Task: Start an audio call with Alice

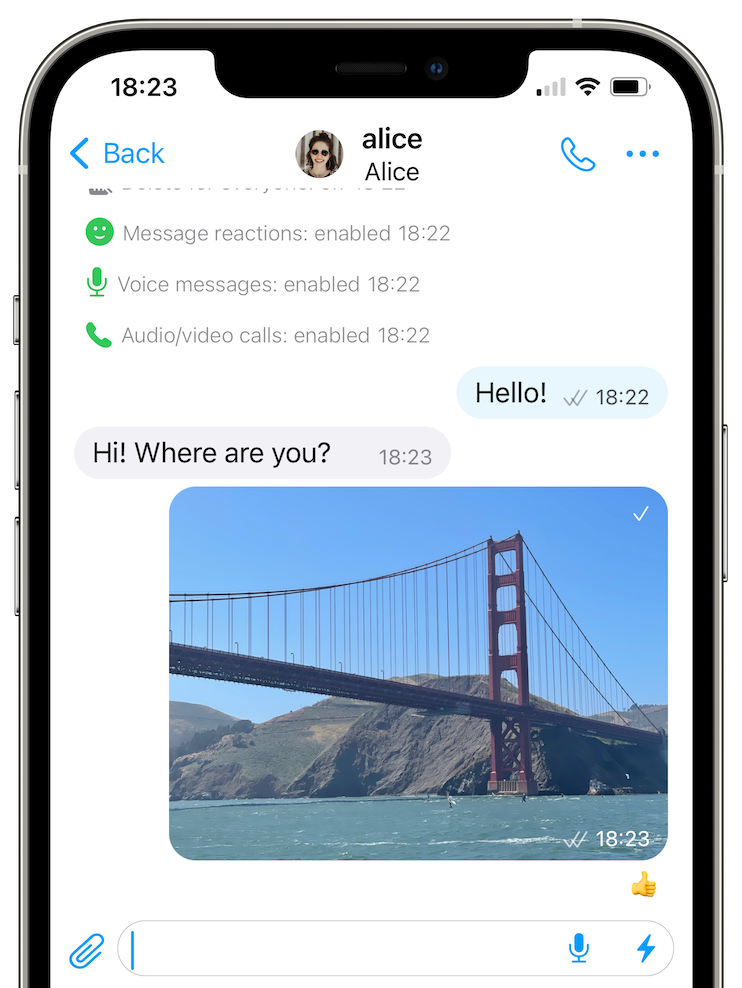Action: pyautogui.click(x=577, y=154)
